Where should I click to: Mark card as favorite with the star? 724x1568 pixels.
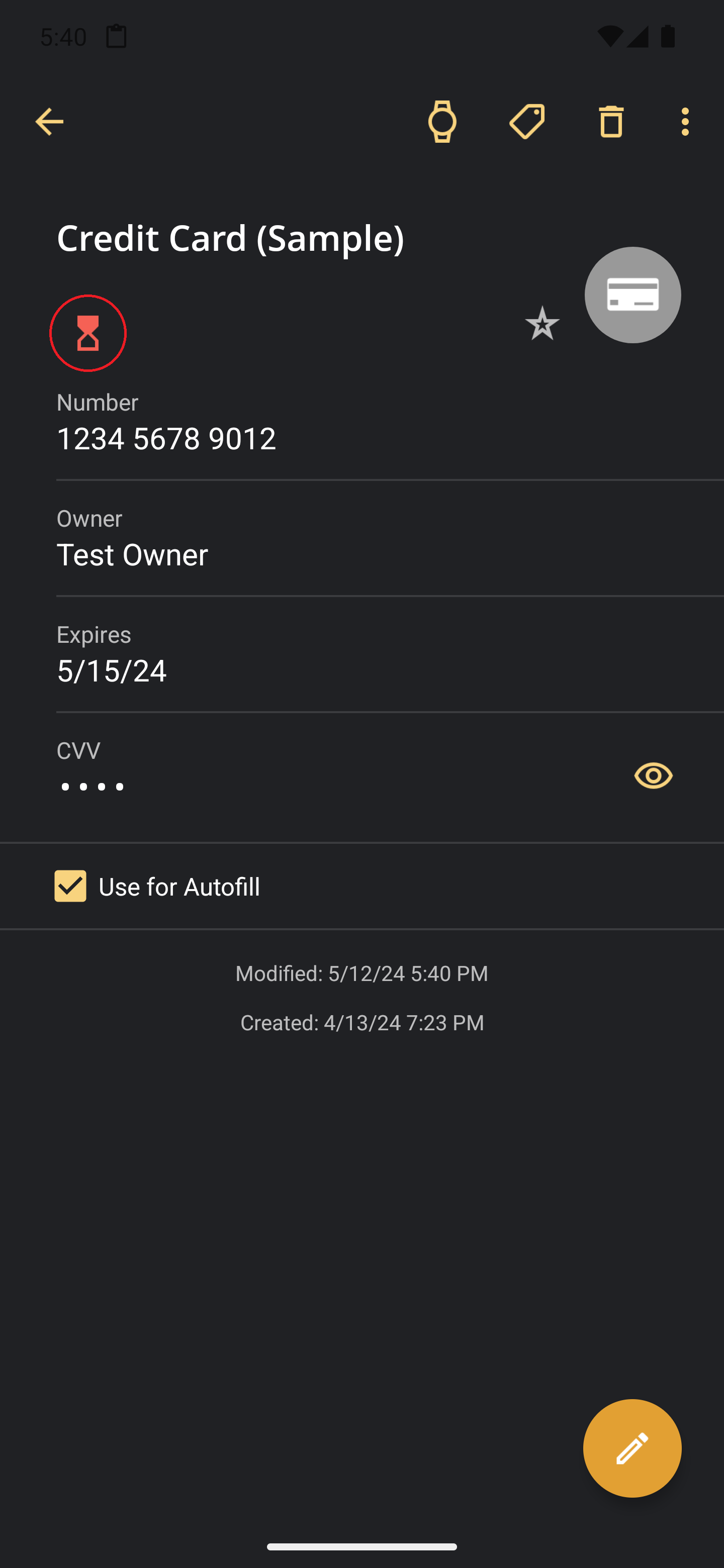(x=542, y=323)
